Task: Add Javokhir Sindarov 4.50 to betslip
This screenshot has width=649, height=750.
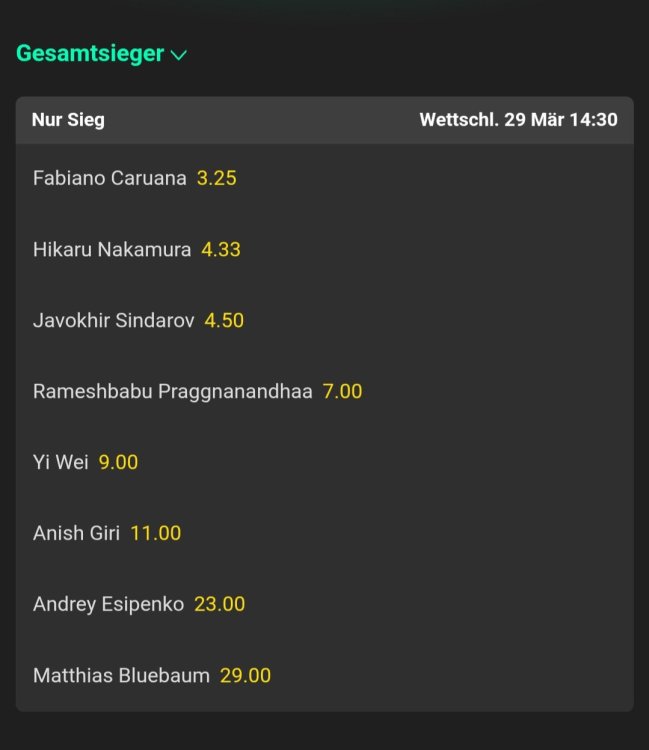Action: pyautogui.click(x=224, y=321)
